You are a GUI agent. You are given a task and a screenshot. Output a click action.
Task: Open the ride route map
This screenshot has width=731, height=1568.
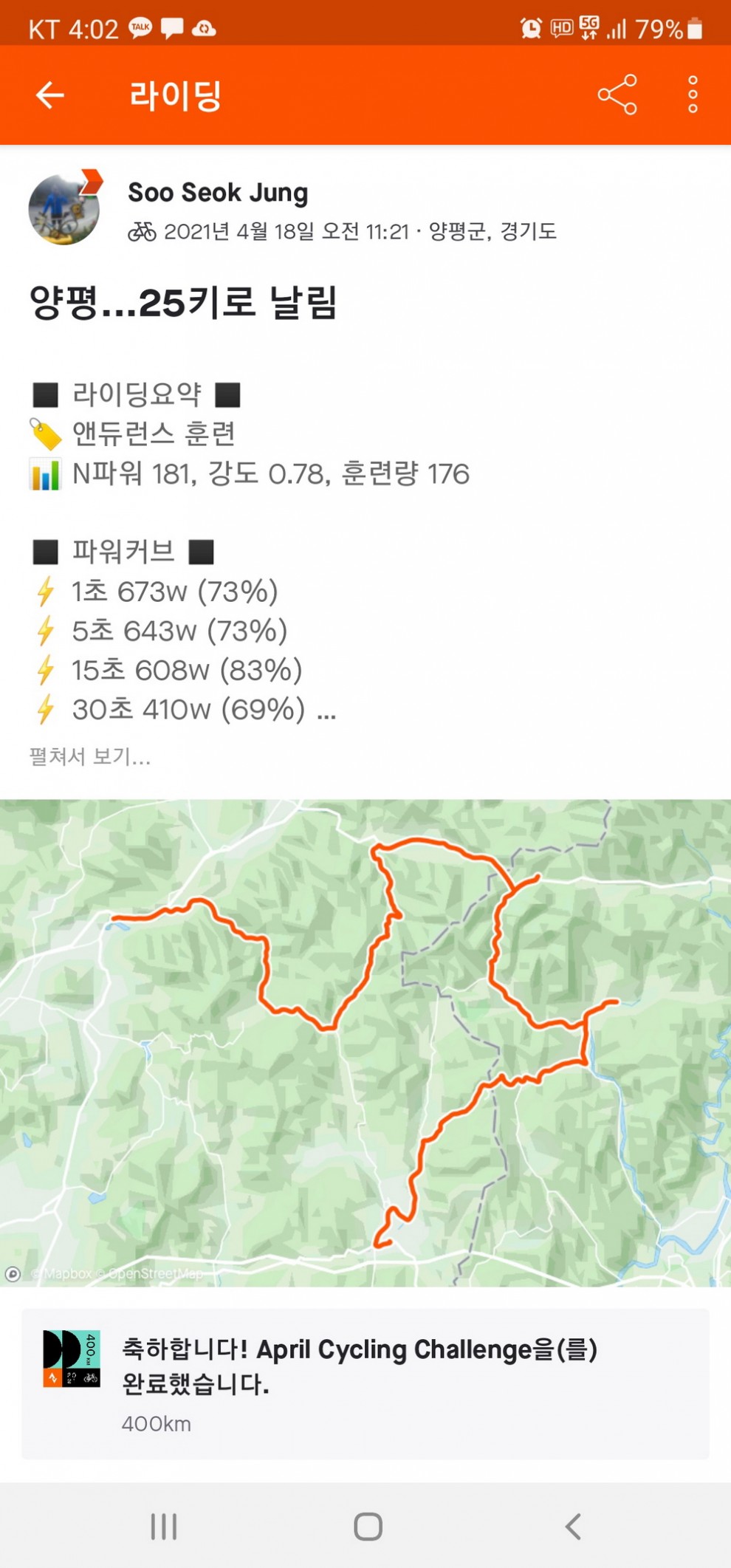tap(365, 1041)
